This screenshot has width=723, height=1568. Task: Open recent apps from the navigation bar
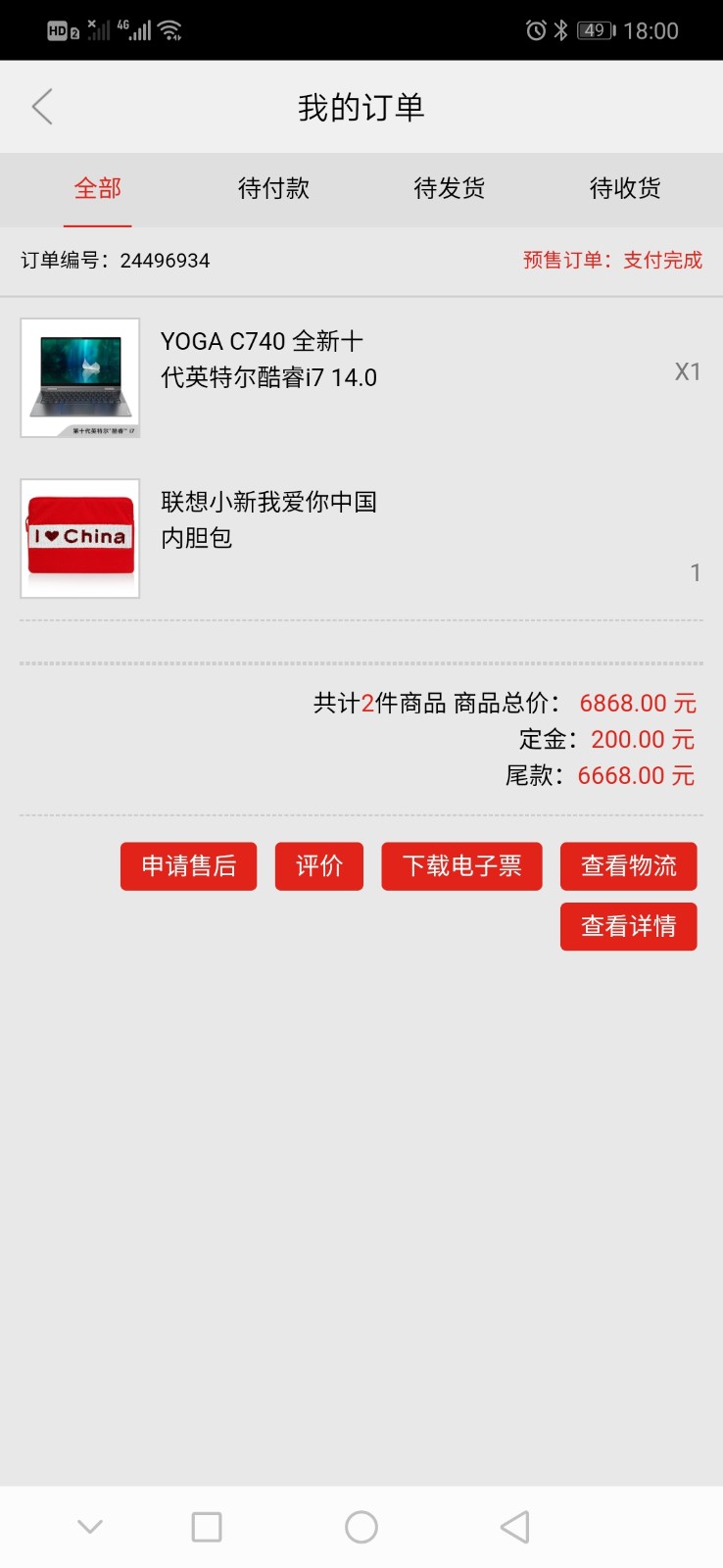tap(207, 1527)
